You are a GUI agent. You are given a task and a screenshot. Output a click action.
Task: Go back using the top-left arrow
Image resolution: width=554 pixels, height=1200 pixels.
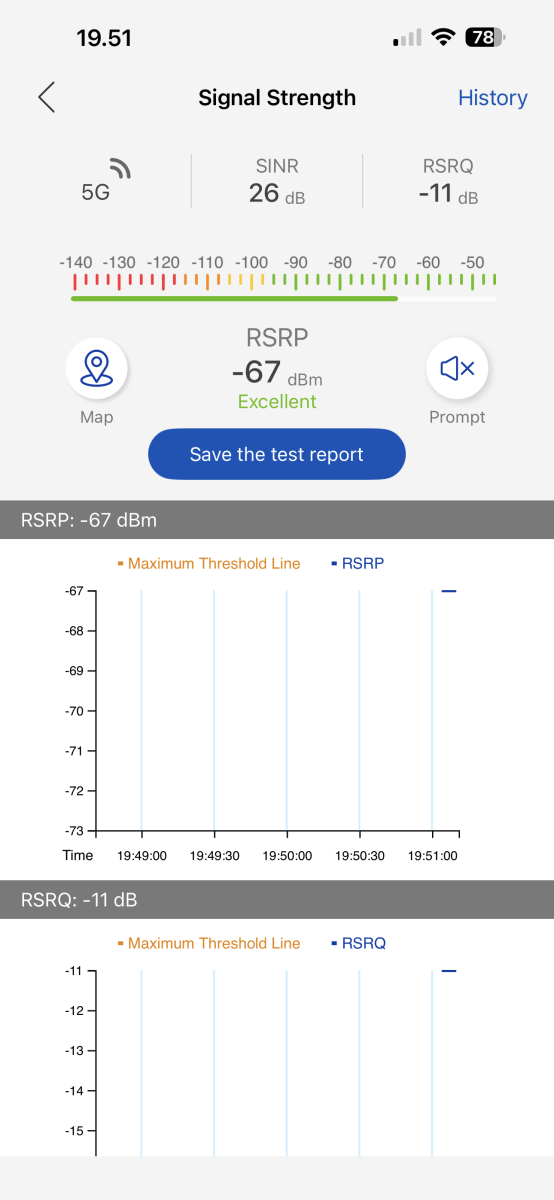[x=46, y=97]
